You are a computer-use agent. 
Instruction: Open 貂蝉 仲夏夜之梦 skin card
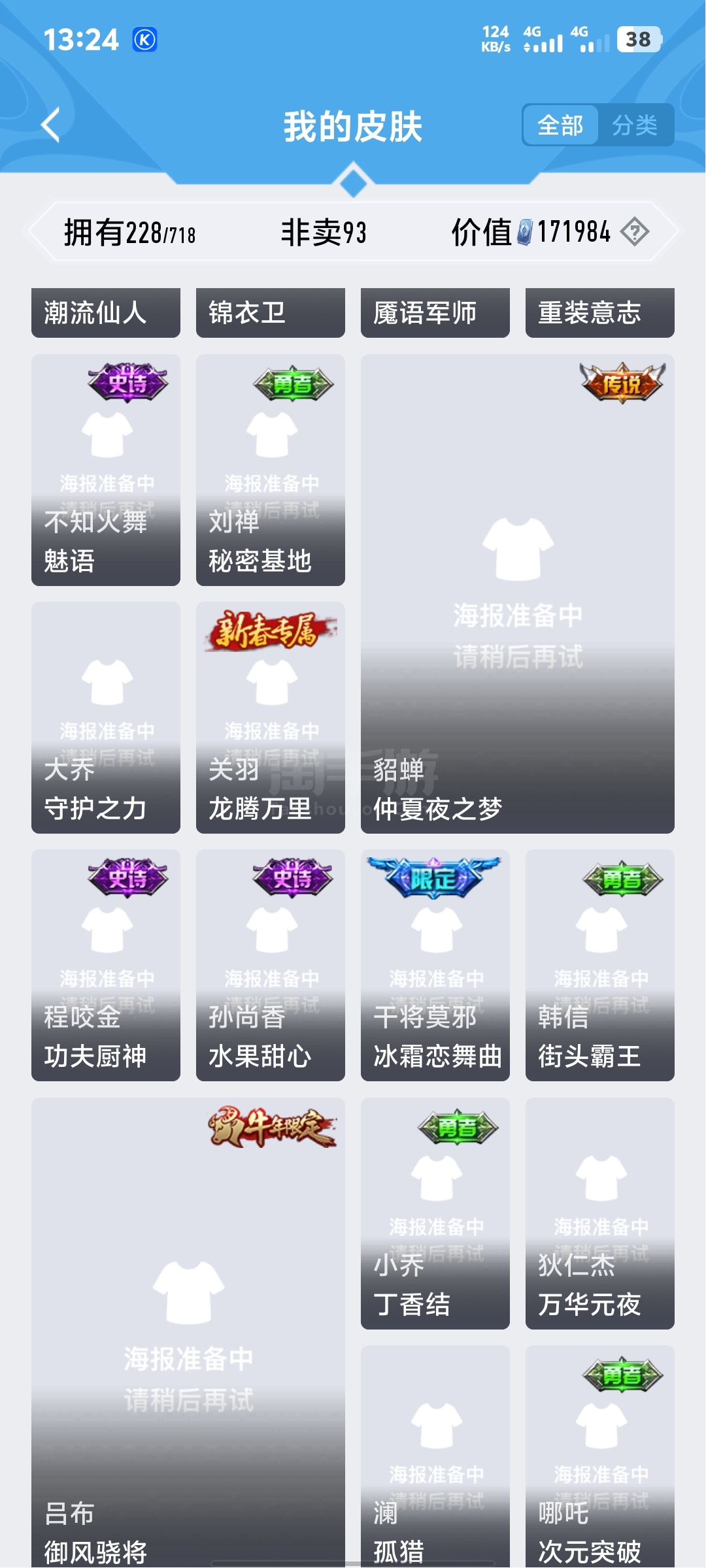518,595
